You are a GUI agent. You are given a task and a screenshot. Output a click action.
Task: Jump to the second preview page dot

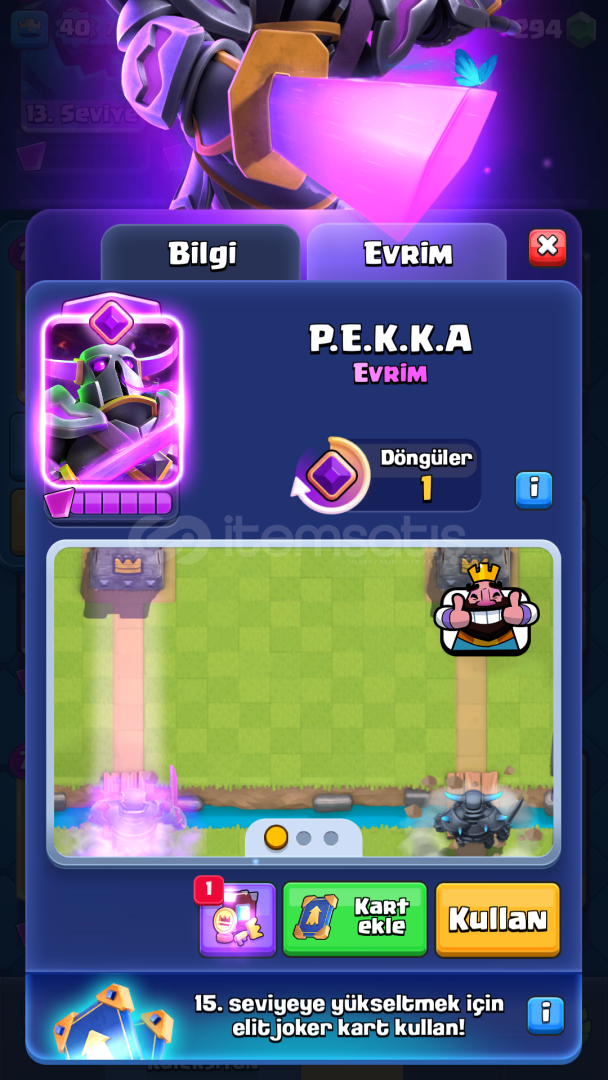(x=304, y=838)
